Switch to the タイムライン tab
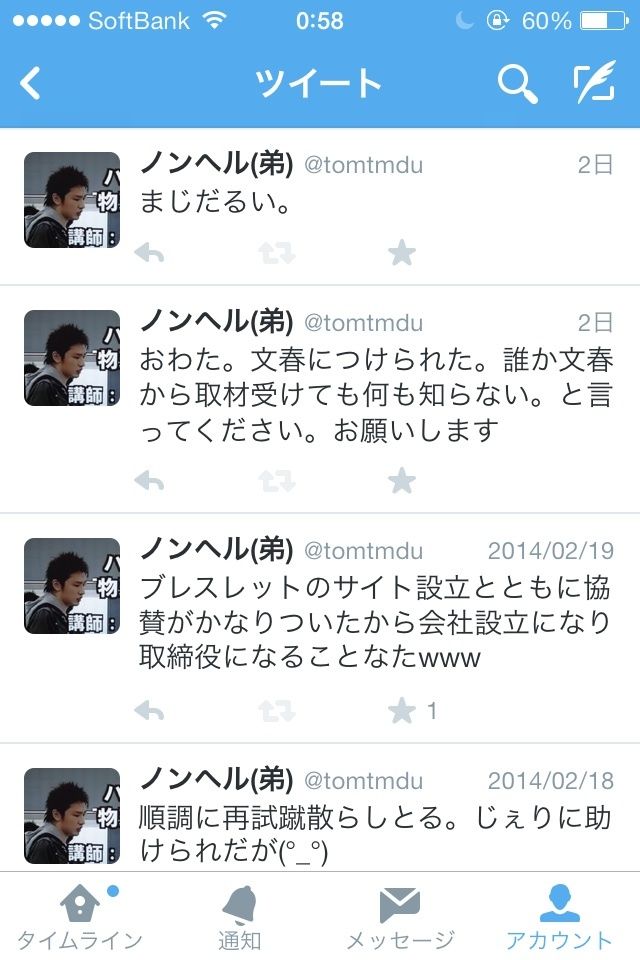The image size is (640, 960). pos(80,917)
